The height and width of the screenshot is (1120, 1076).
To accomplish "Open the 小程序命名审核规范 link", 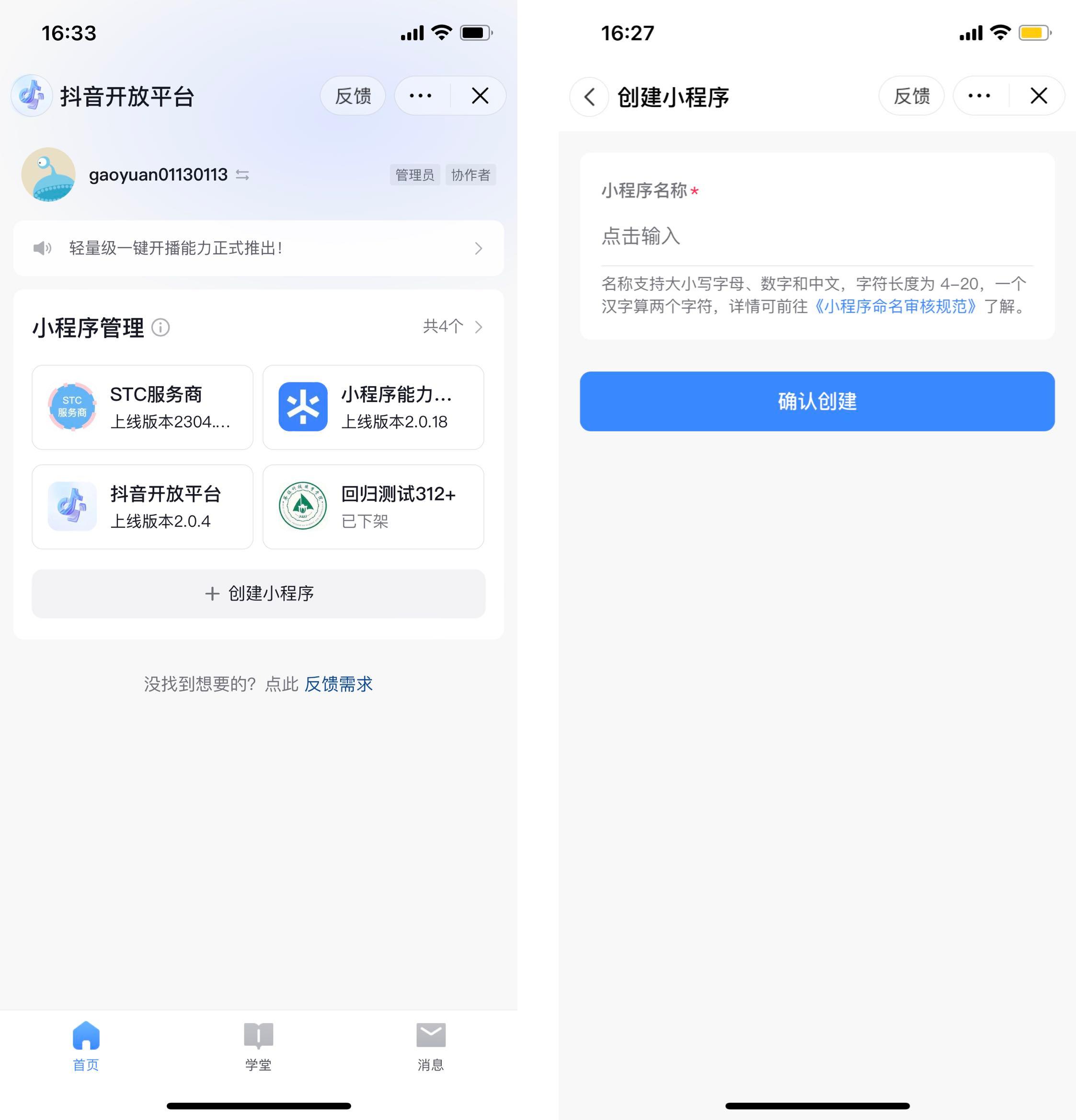I will click(x=895, y=307).
